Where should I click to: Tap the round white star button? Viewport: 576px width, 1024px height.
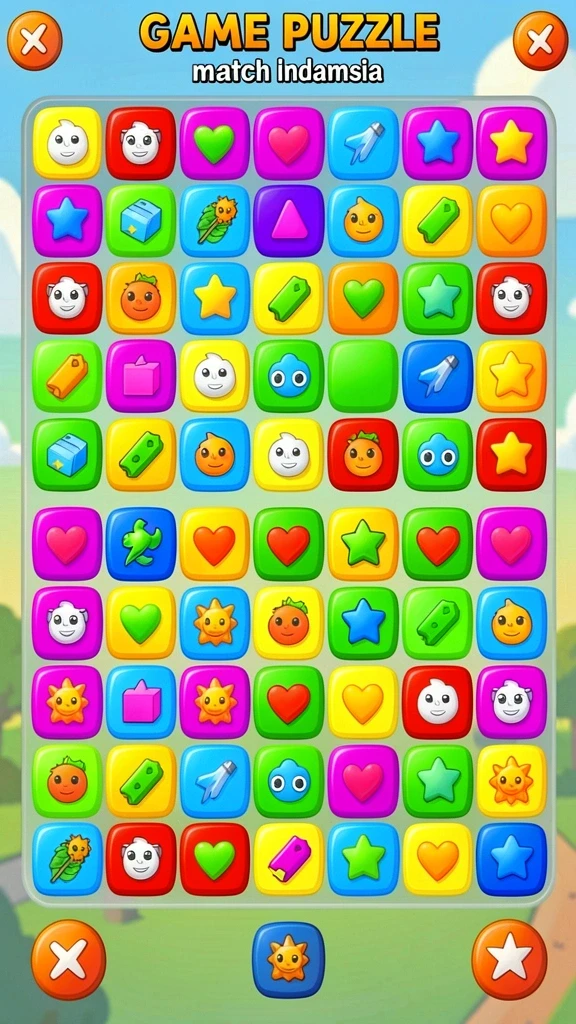(x=509, y=959)
